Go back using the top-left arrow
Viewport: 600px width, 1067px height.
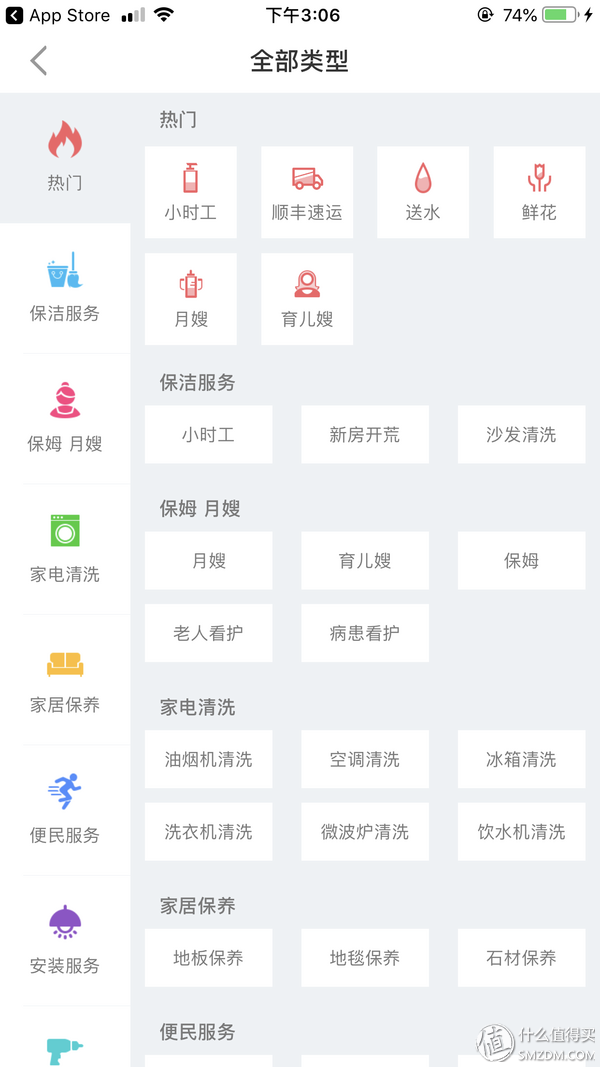(x=39, y=61)
